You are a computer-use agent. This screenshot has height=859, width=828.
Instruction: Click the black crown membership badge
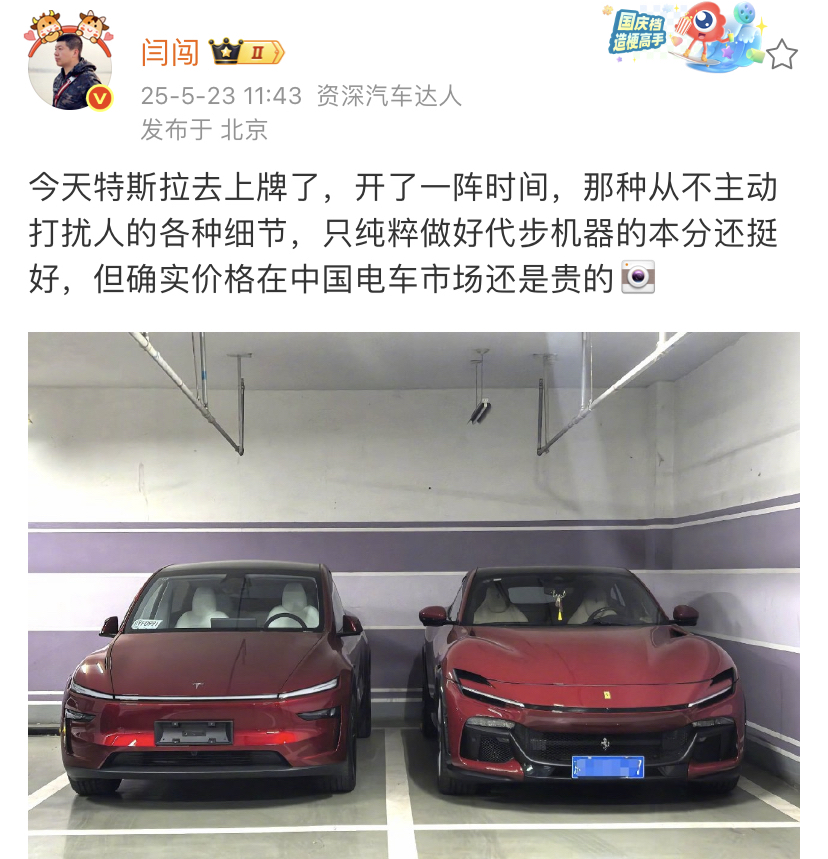point(225,52)
